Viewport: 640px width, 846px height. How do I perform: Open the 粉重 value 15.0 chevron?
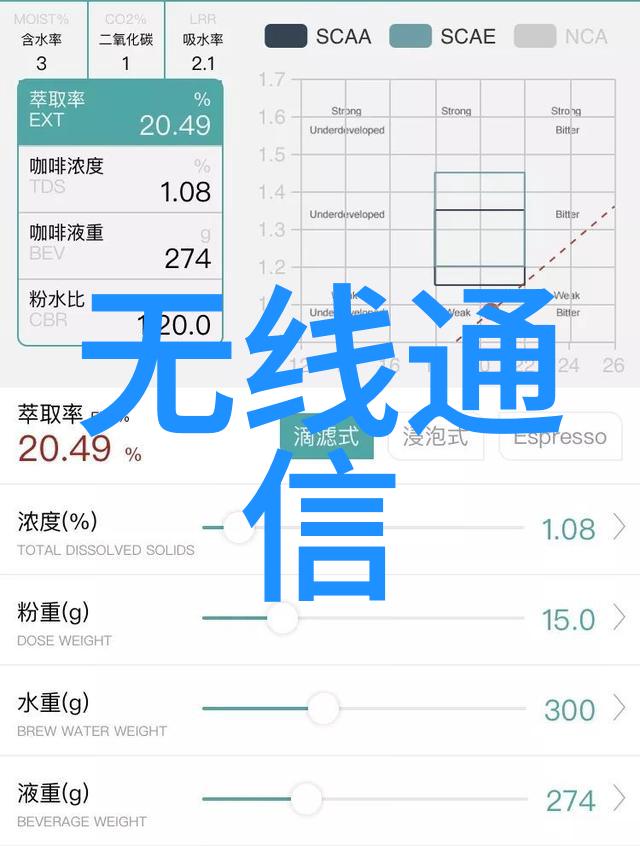(x=620, y=618)
